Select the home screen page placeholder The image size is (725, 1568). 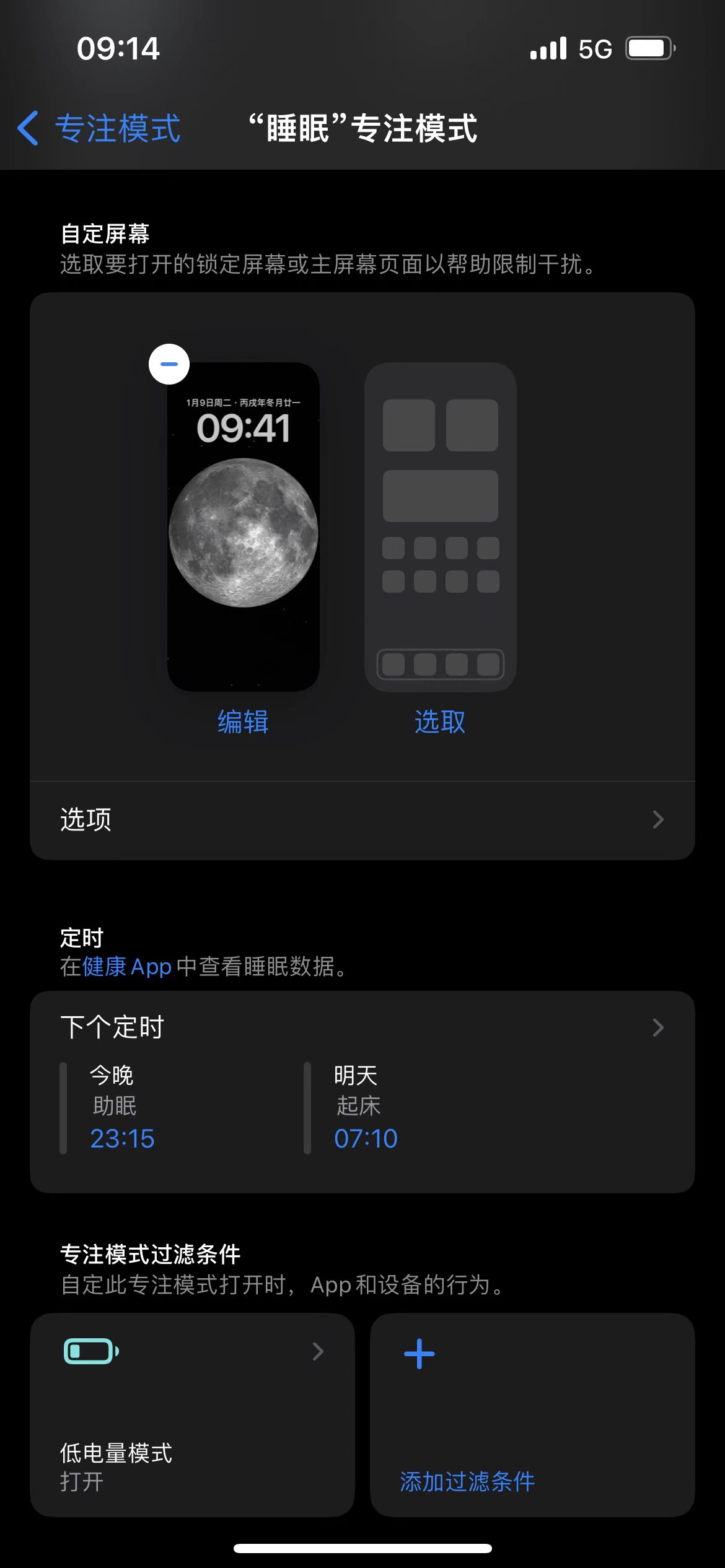click(440, 526)
